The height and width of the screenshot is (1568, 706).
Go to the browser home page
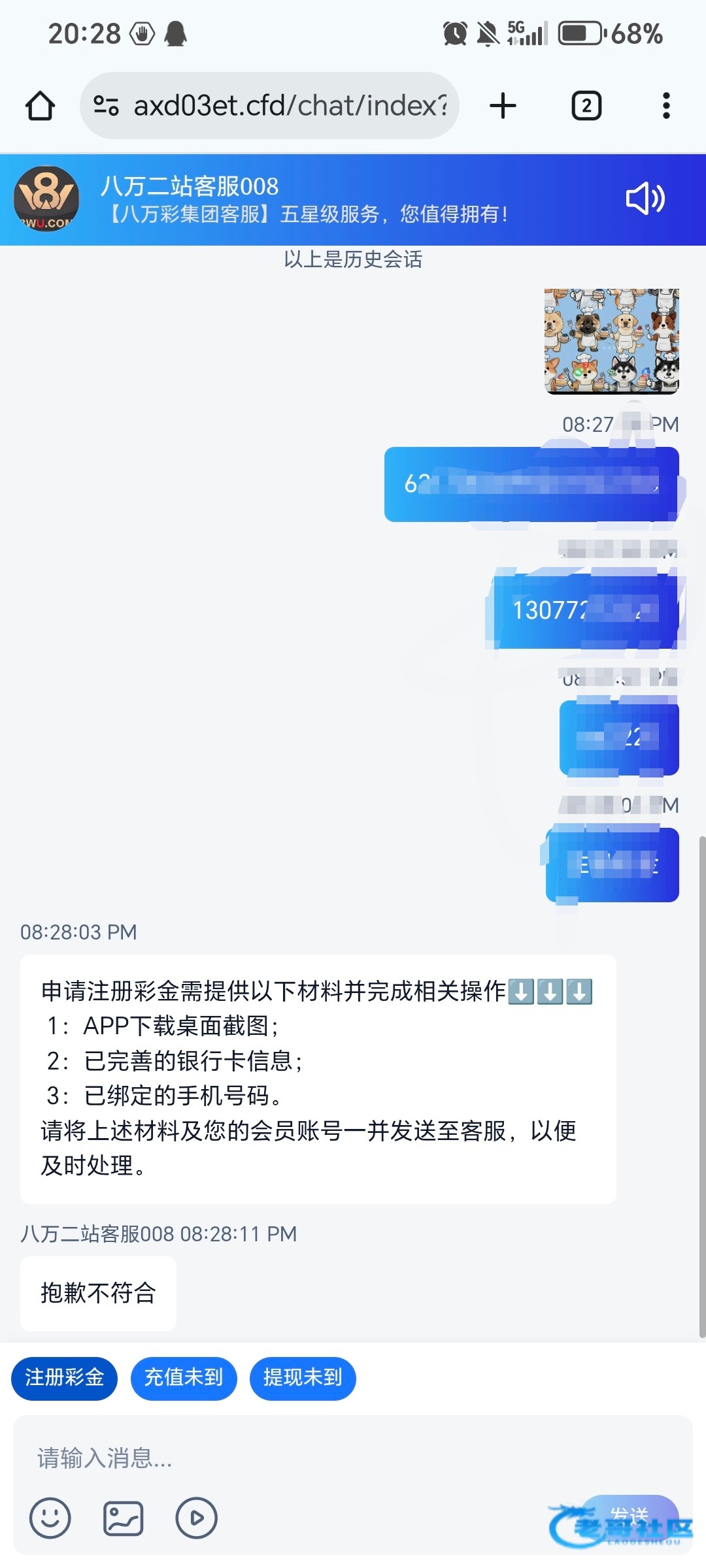[x=40, y=106]
